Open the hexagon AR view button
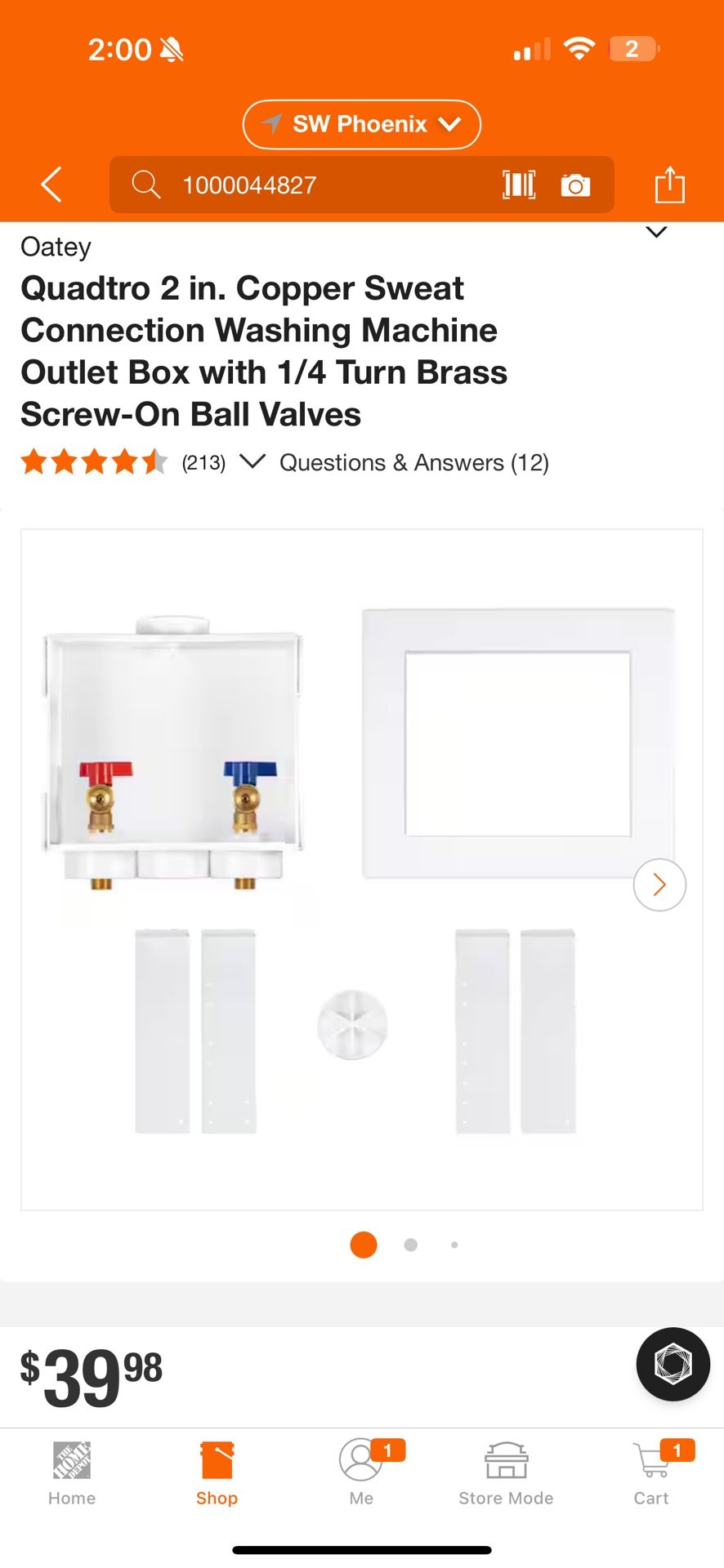The height and width of the screenshot is (1568, 724). point(673,1365)
